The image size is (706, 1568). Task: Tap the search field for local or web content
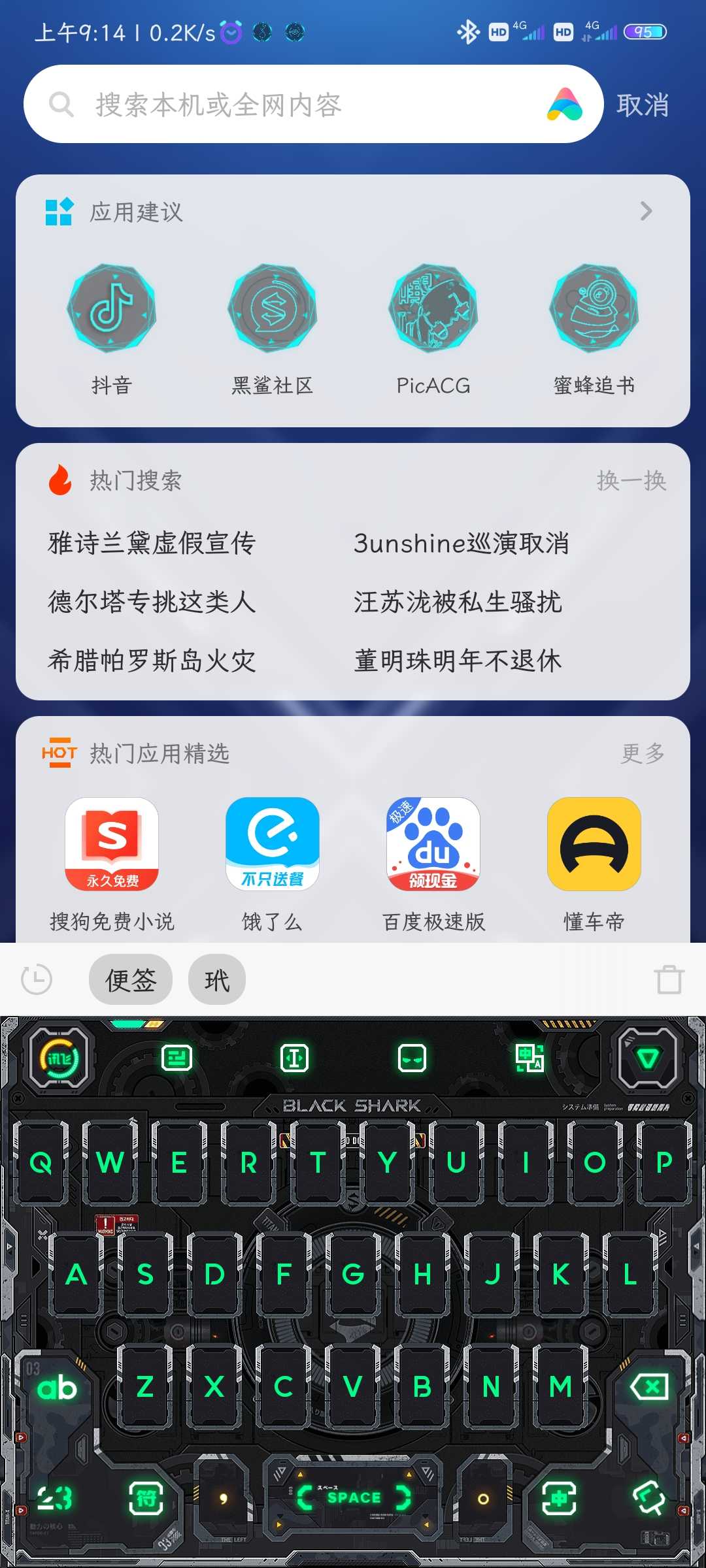click(294, 105)
